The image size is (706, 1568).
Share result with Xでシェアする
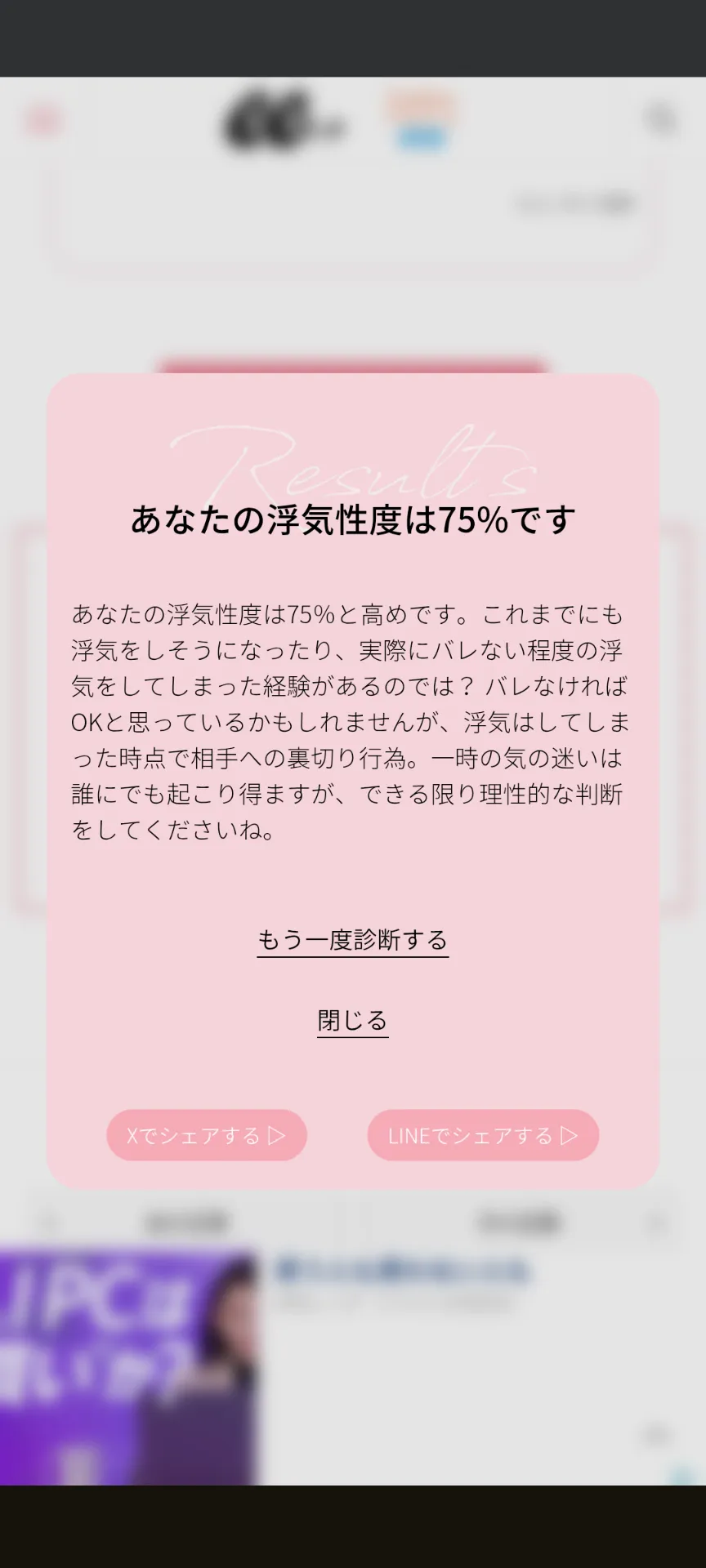(207, 1135)
